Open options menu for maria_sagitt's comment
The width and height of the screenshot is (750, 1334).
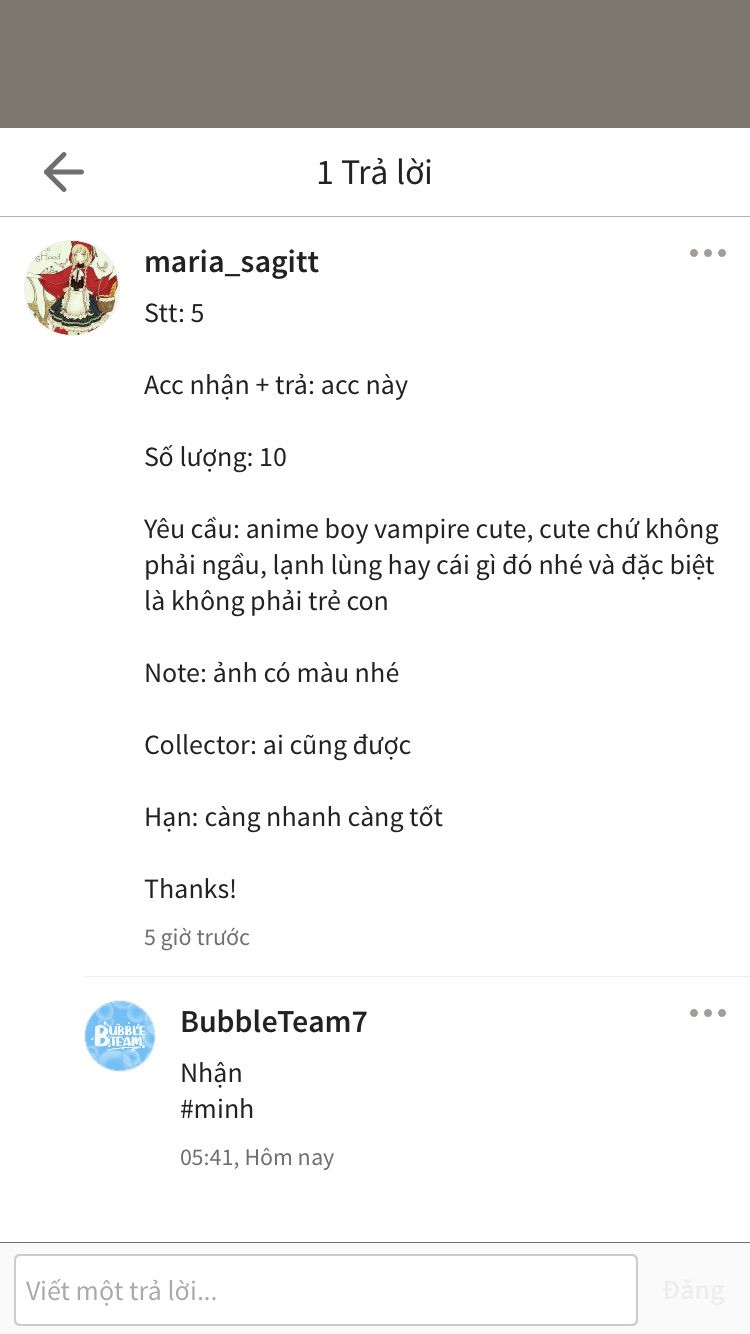707,253
